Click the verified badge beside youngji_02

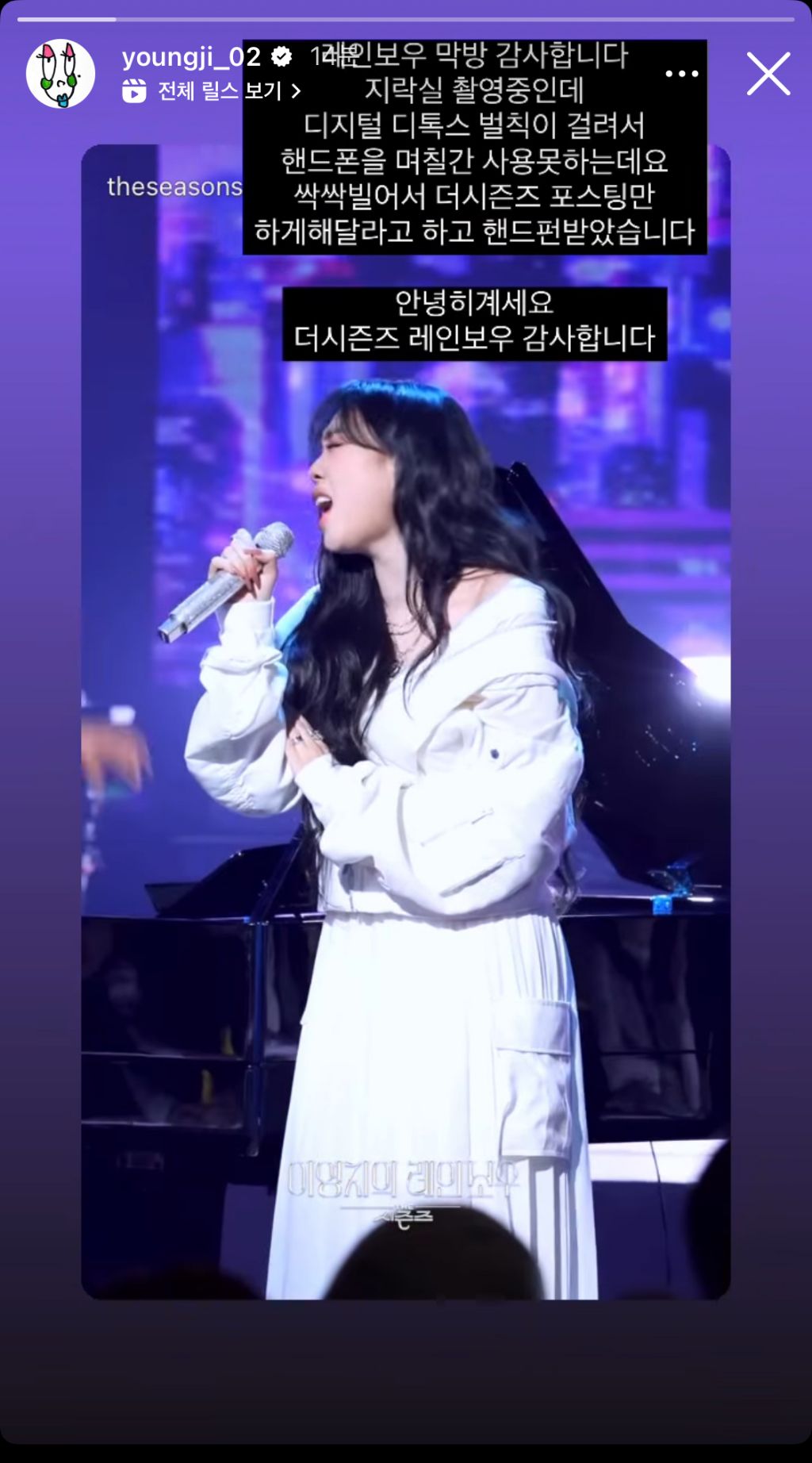(x=283, y=55)
